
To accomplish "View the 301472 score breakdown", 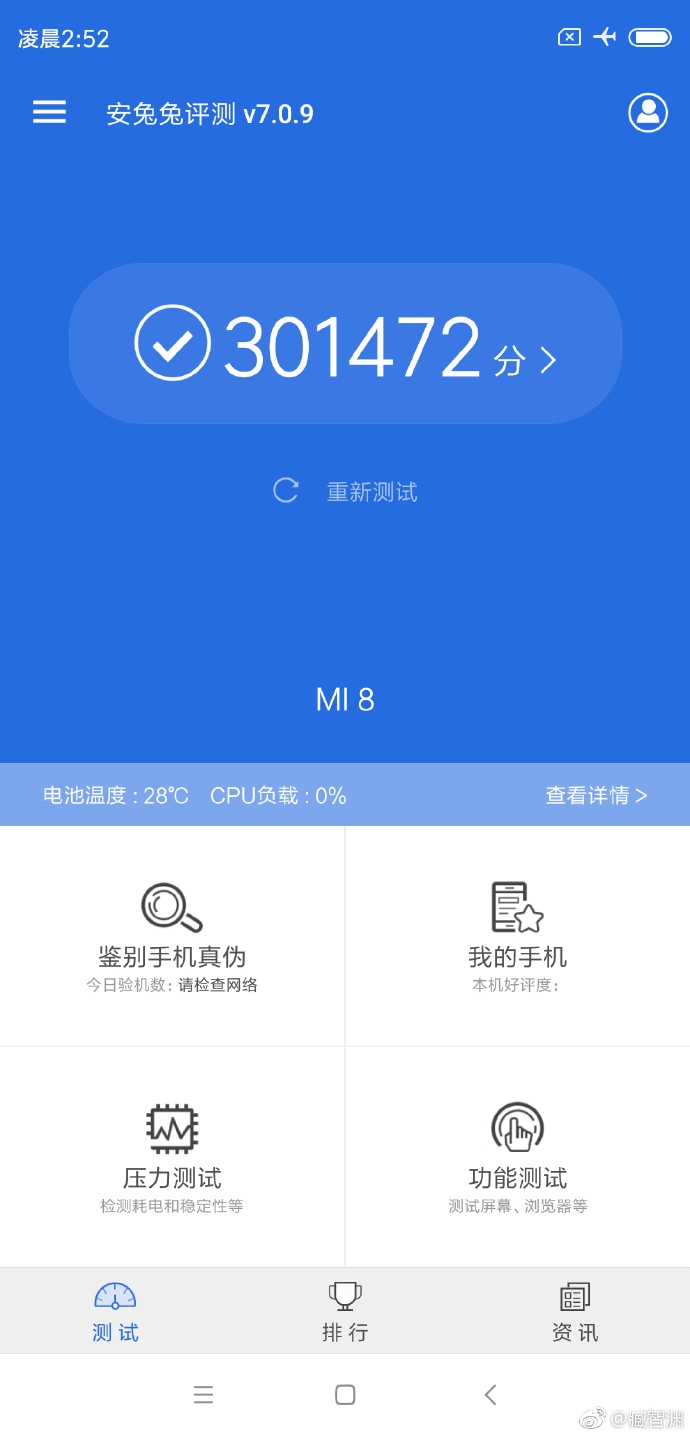I will pyautogui.click(x=345, y=345).
